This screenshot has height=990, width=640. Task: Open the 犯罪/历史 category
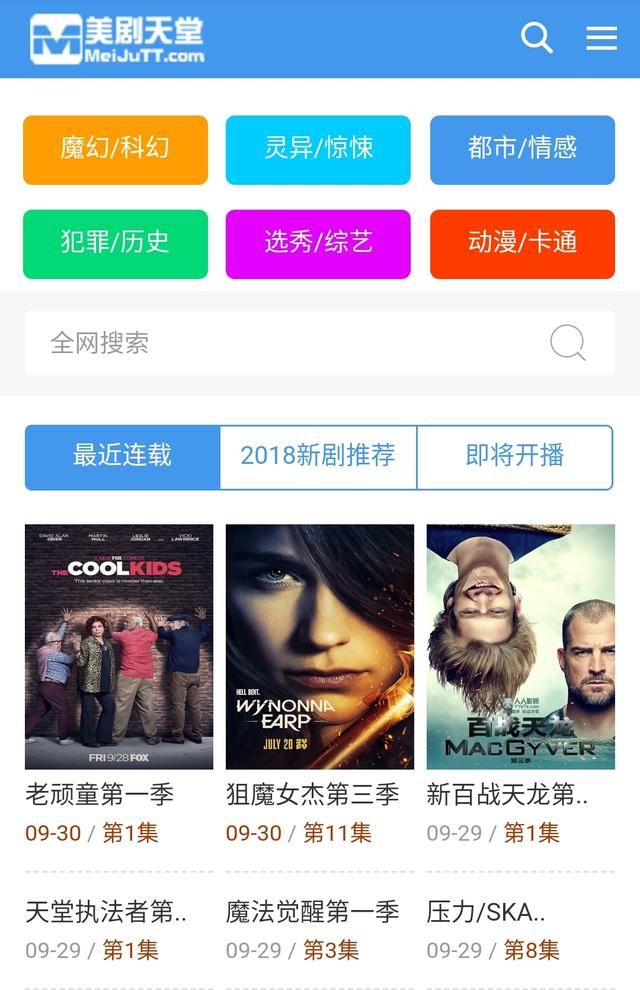click(x=115, y=243)
